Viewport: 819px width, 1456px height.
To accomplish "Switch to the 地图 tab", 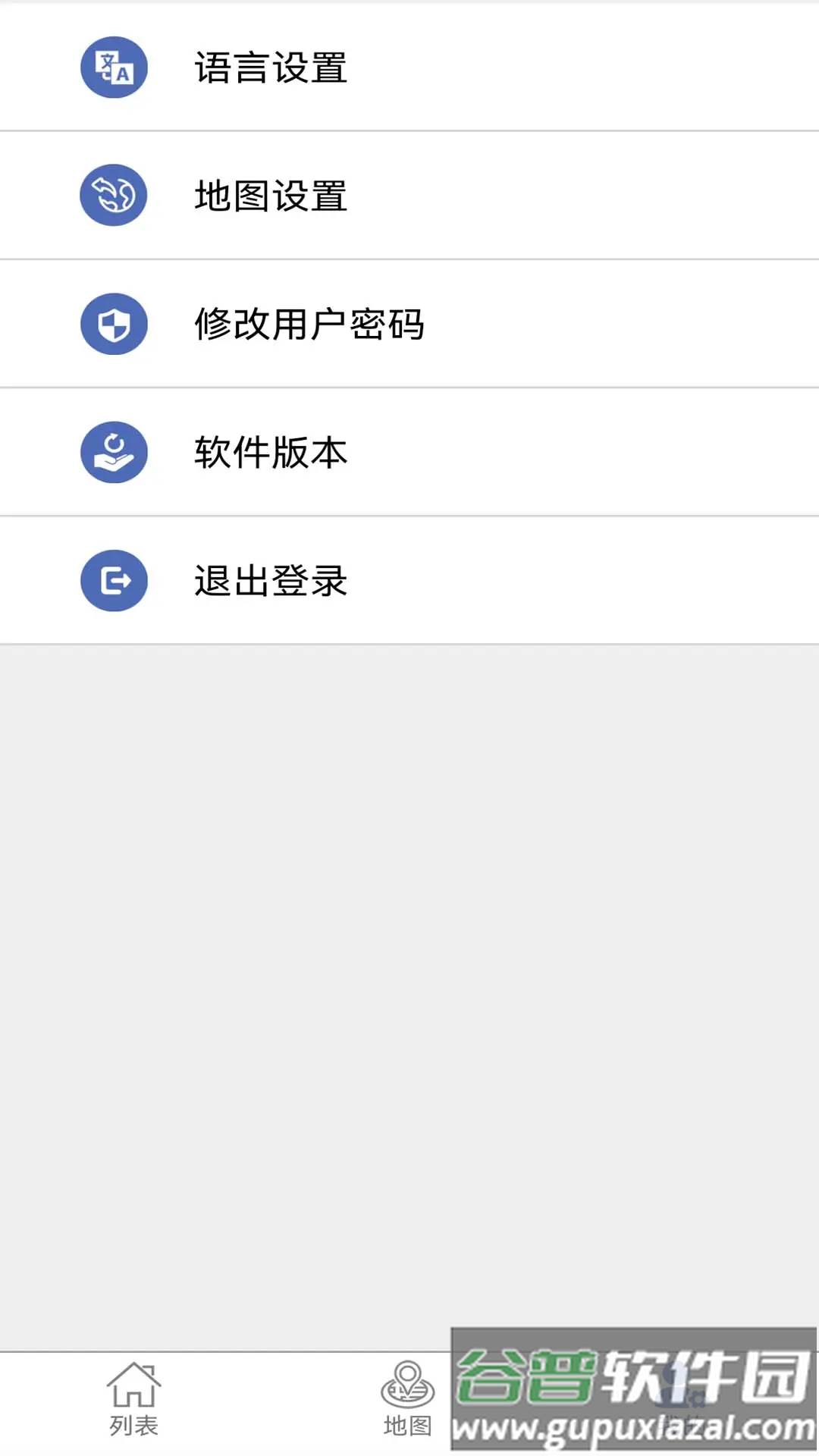I will (407, 1400).
